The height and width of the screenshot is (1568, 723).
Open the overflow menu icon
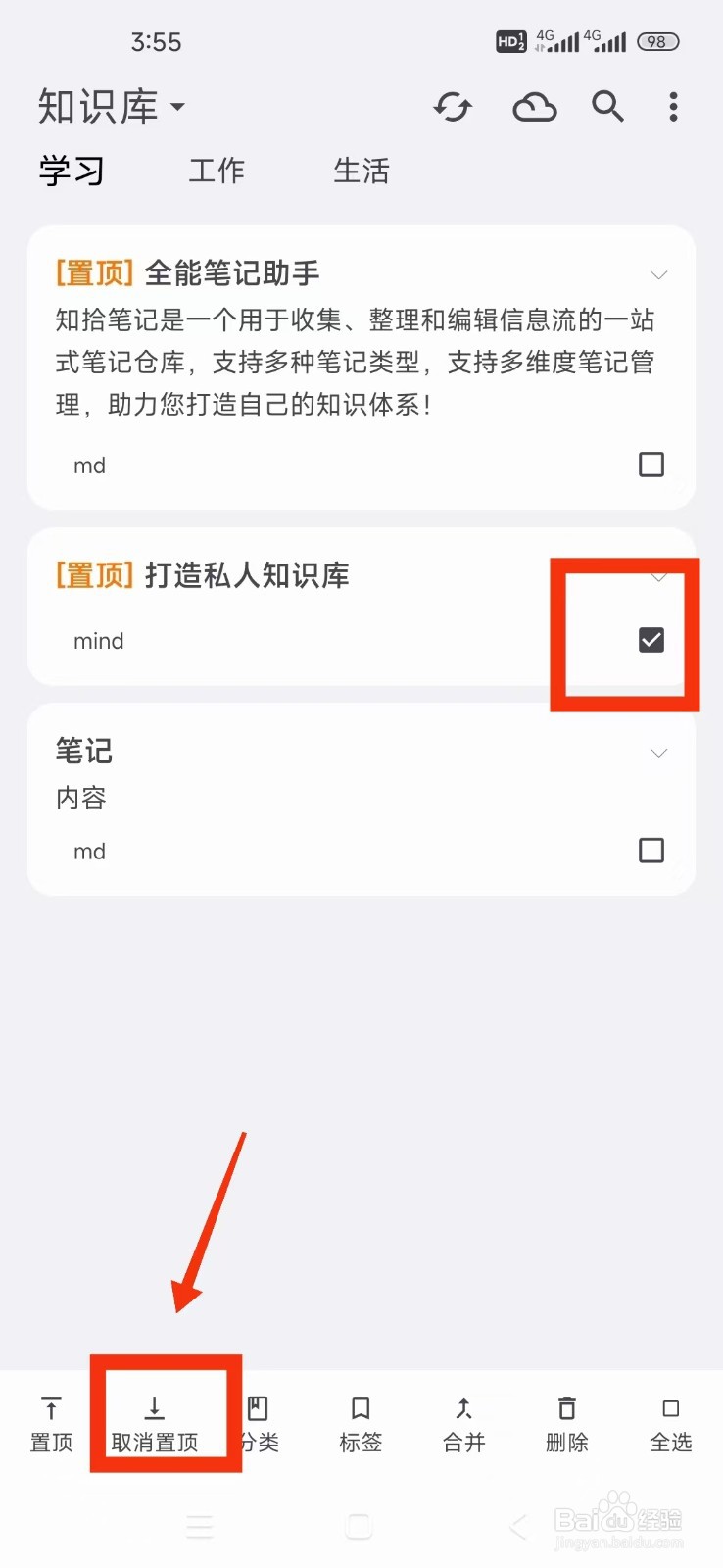[x=673, y=107]
